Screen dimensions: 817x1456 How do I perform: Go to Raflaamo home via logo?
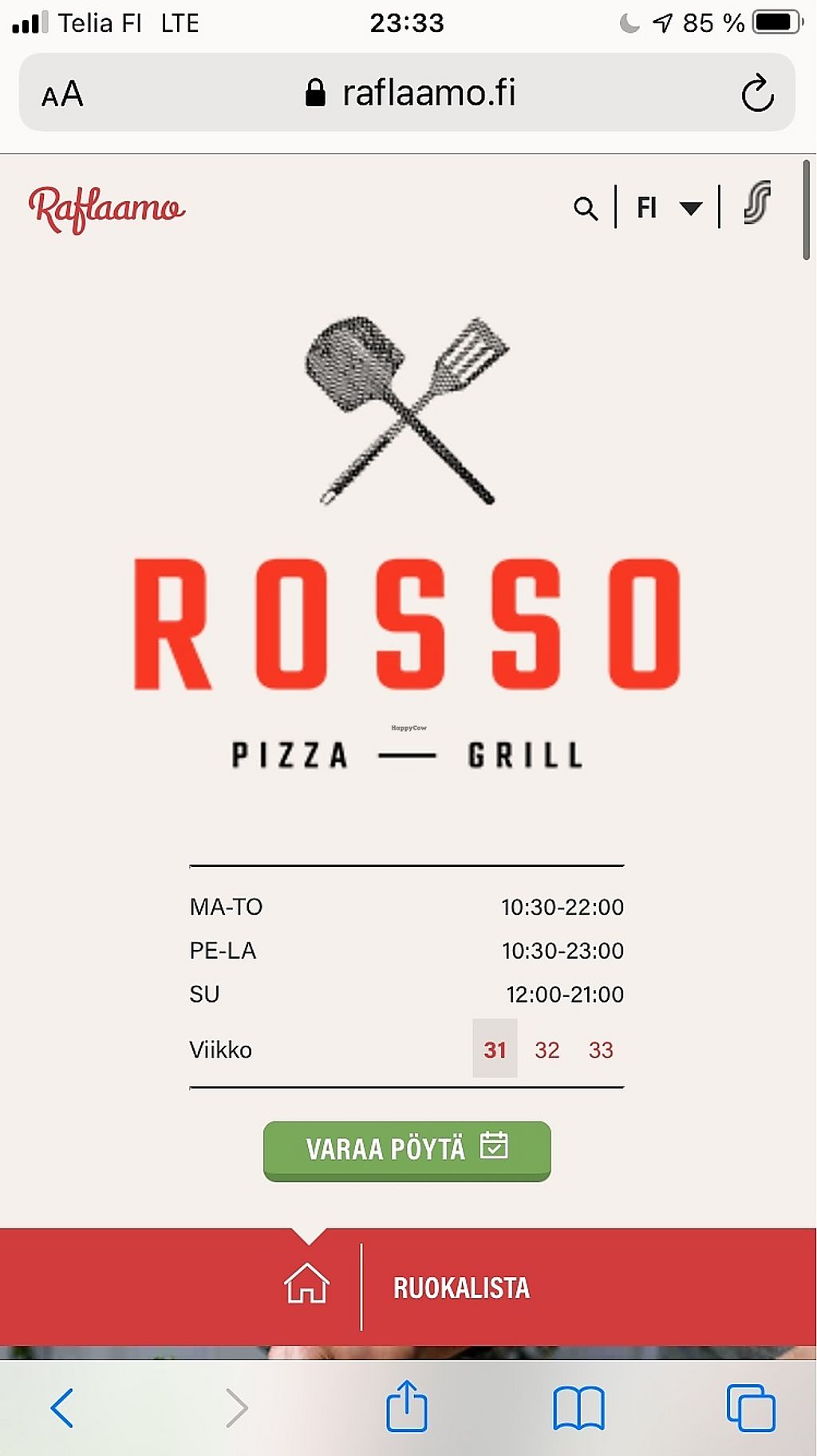107,209
